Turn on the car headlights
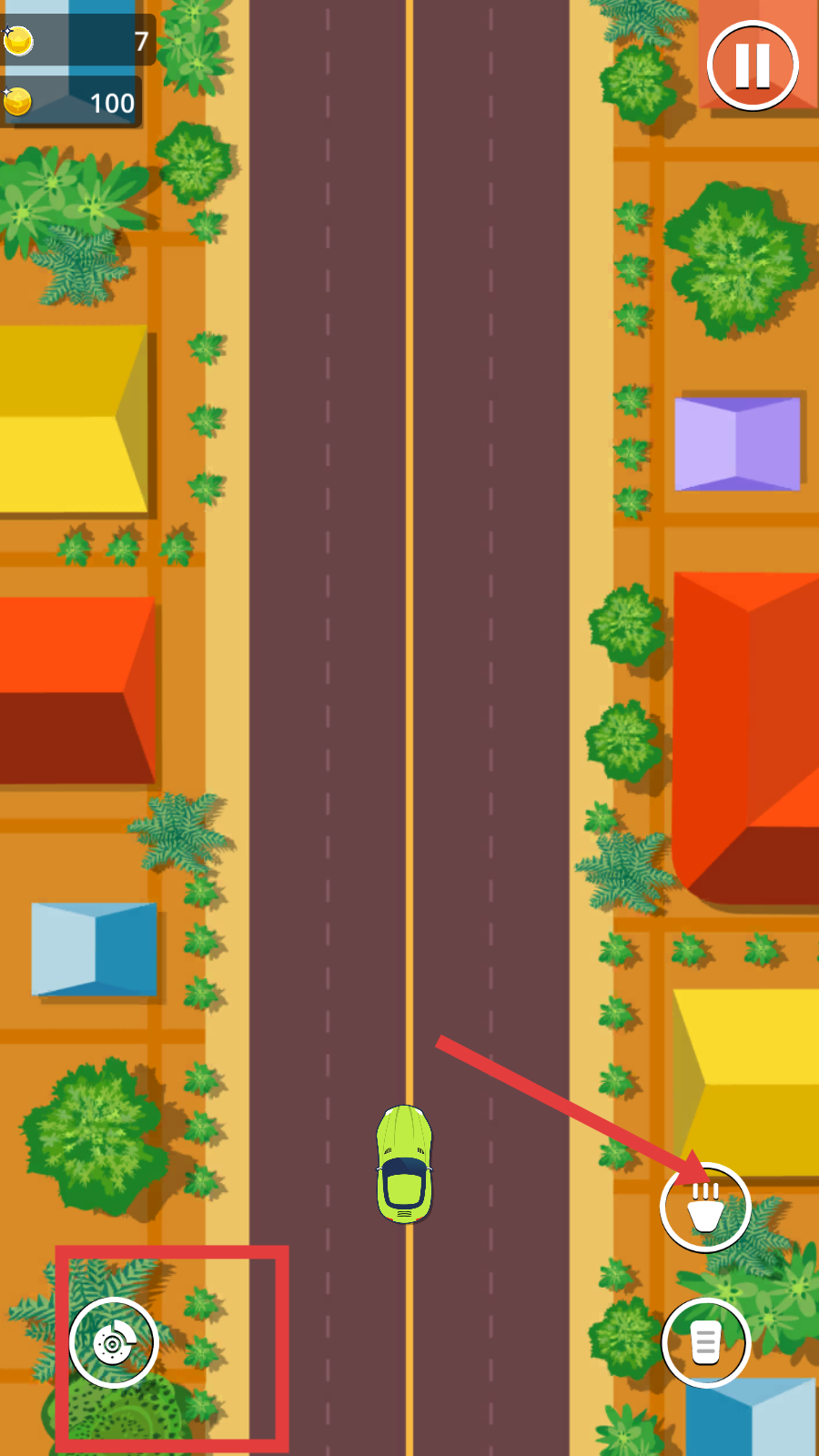 pyautogui.click(x=705, y=1208)
